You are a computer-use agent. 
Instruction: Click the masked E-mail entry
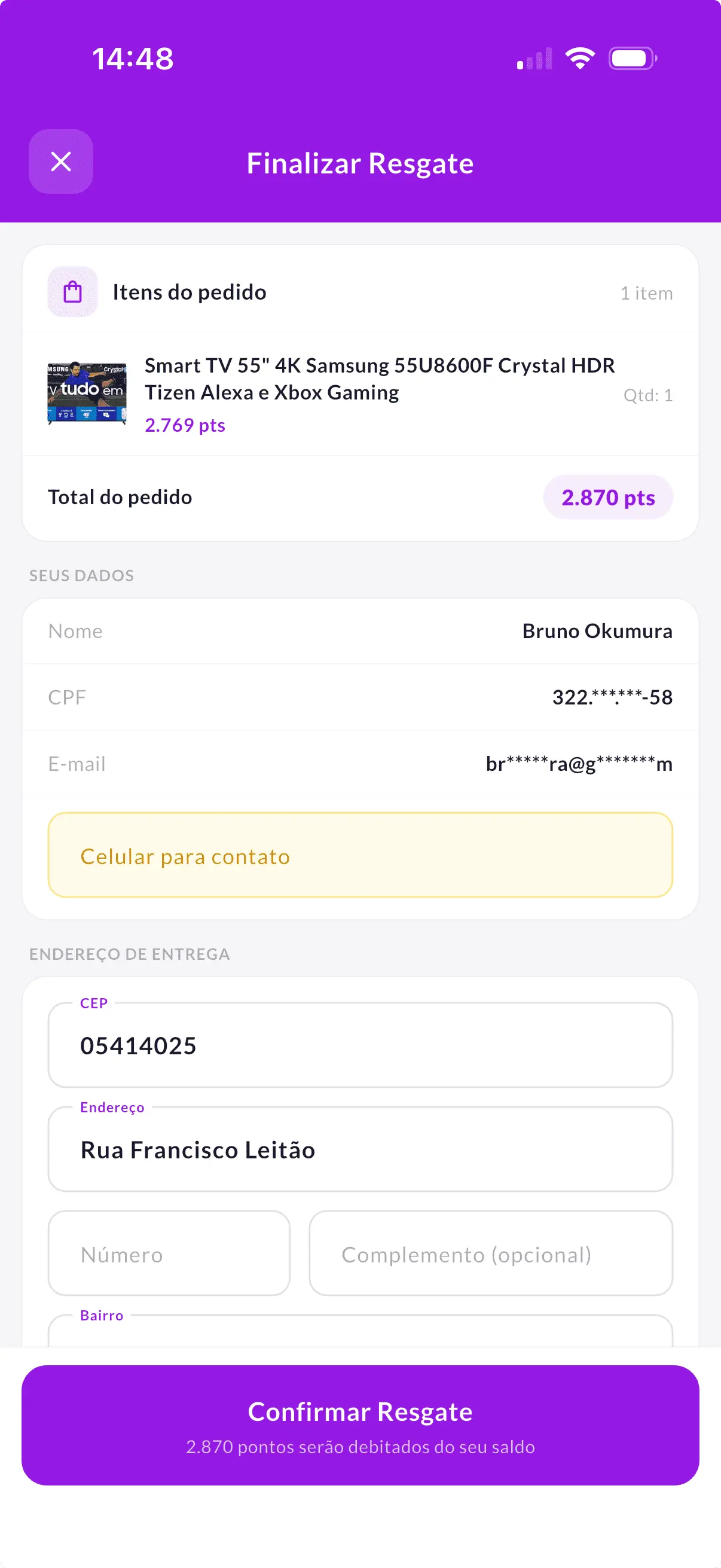tap(578, 763)
